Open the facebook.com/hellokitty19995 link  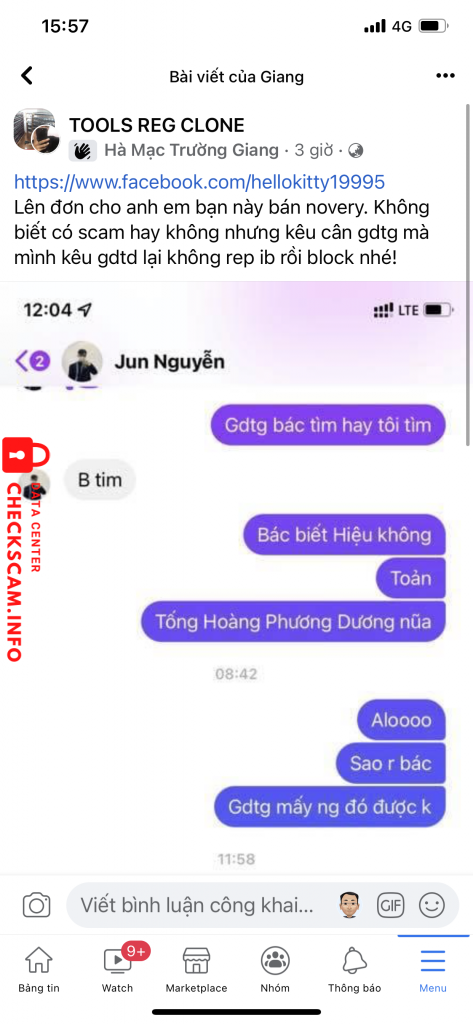199,181
